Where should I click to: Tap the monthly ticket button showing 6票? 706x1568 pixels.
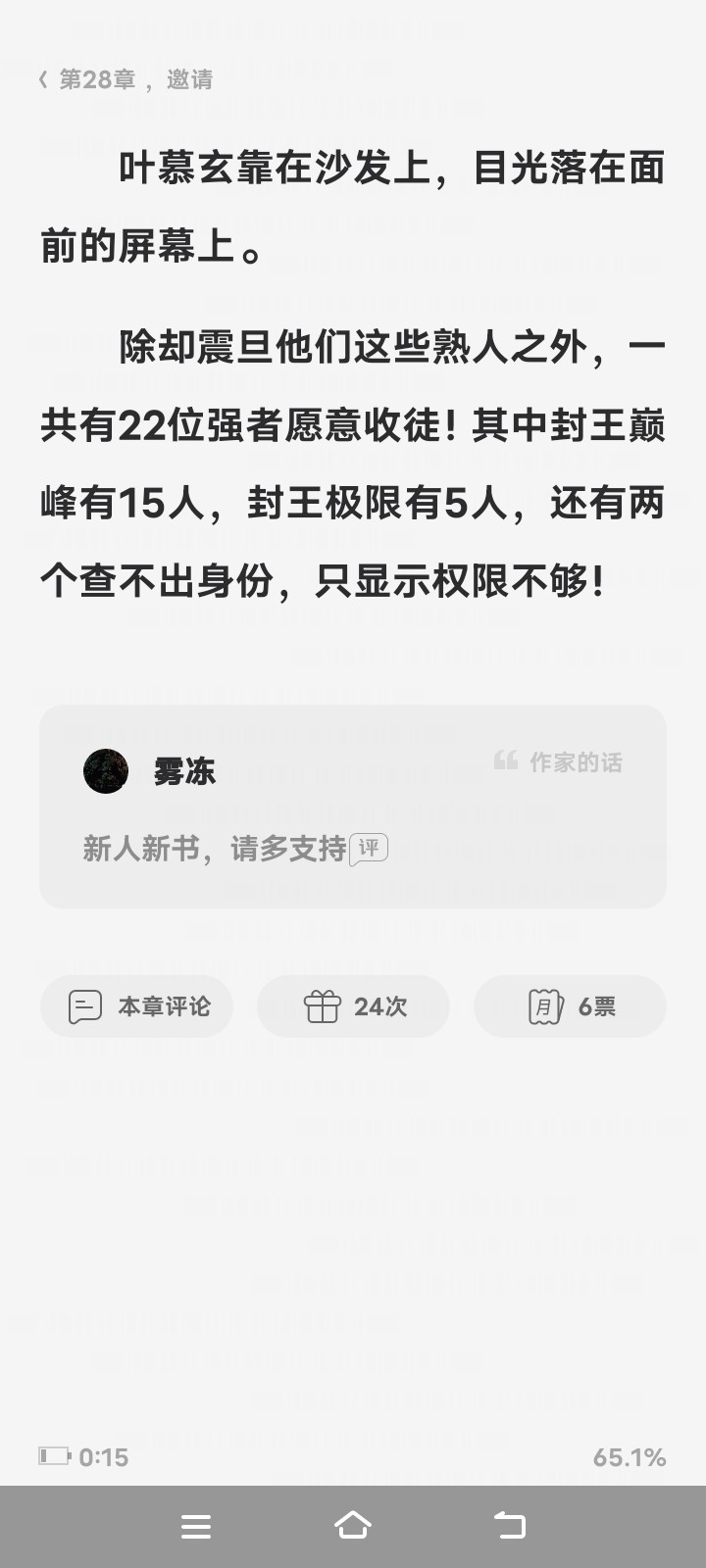point(570,1006)
